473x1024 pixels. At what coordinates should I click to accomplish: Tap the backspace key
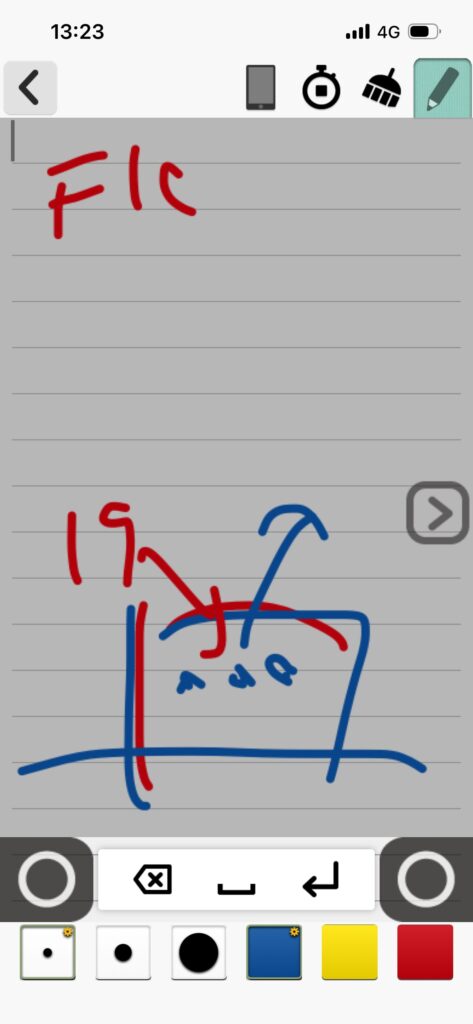(x=153, y=880)
